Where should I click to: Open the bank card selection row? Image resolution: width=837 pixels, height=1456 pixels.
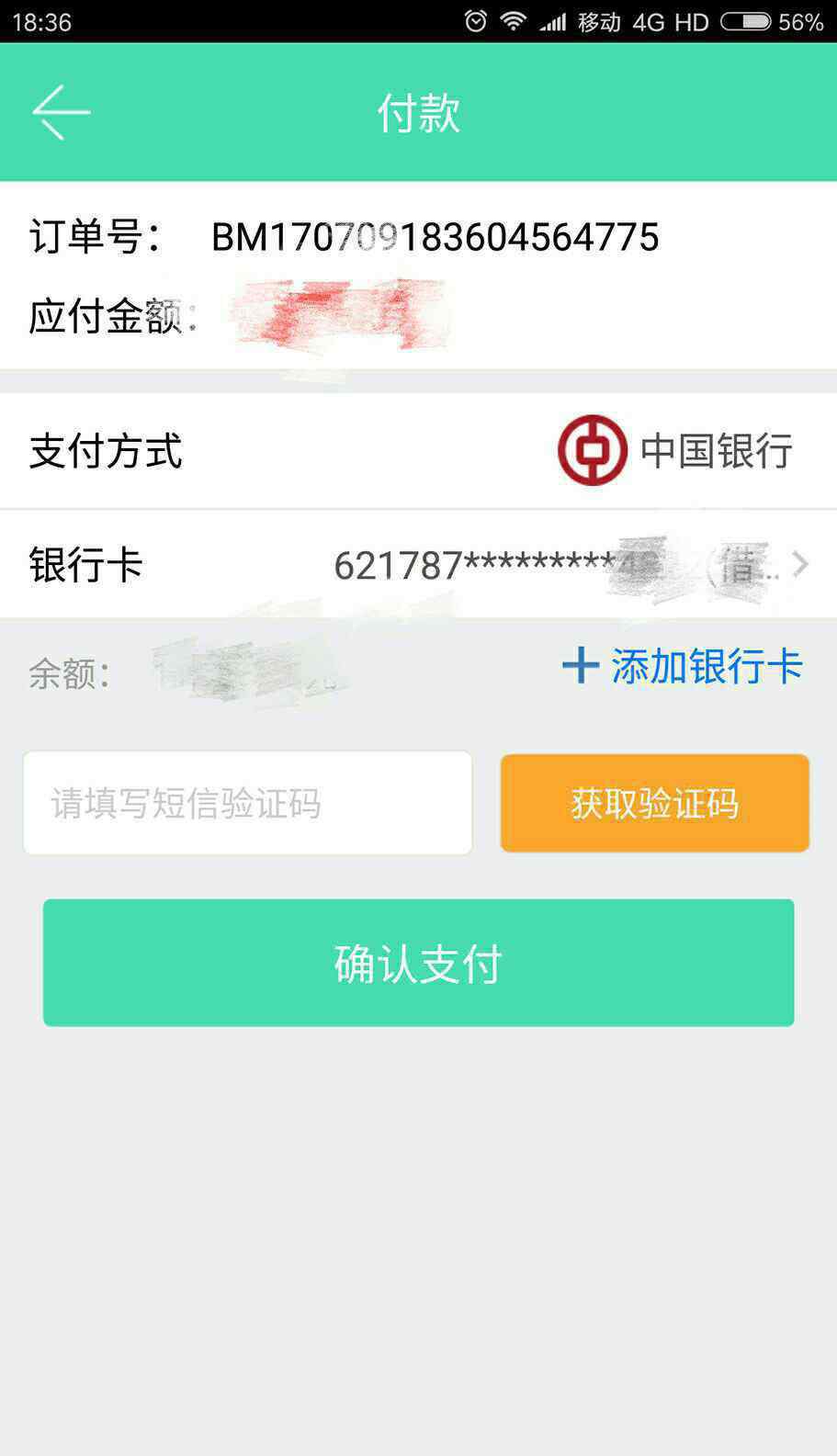tap(418, 565)
